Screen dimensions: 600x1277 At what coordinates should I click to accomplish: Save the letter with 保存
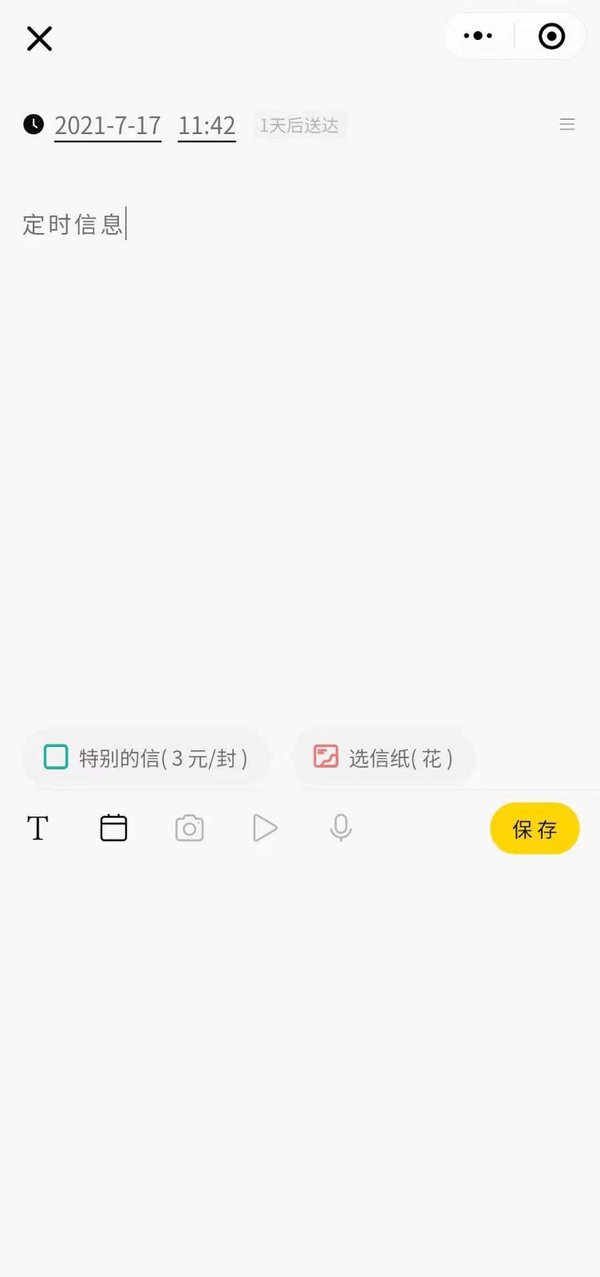pyautogui.click(x=534, y=828)
